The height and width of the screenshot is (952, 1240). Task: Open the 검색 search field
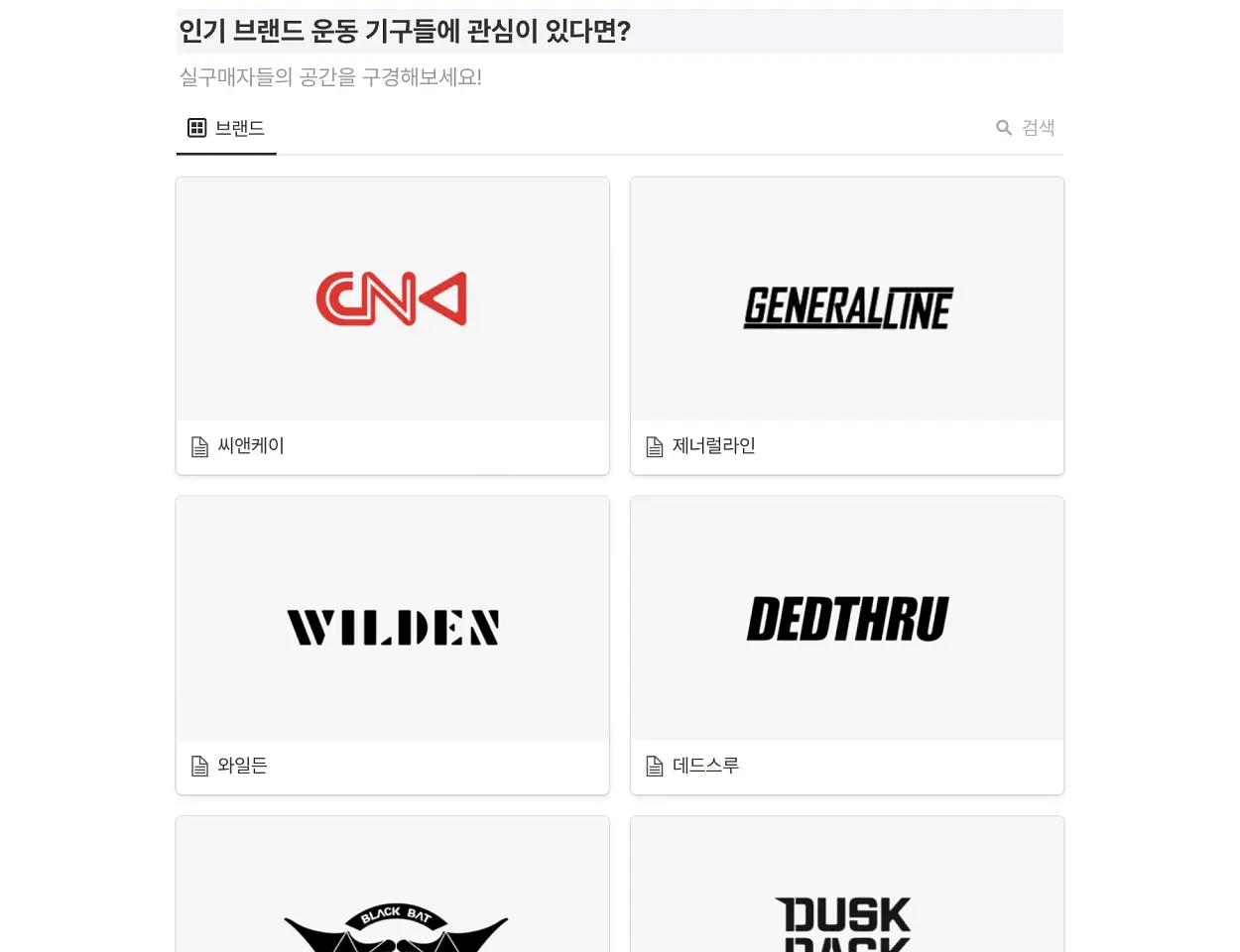(x=1025, y=128)
